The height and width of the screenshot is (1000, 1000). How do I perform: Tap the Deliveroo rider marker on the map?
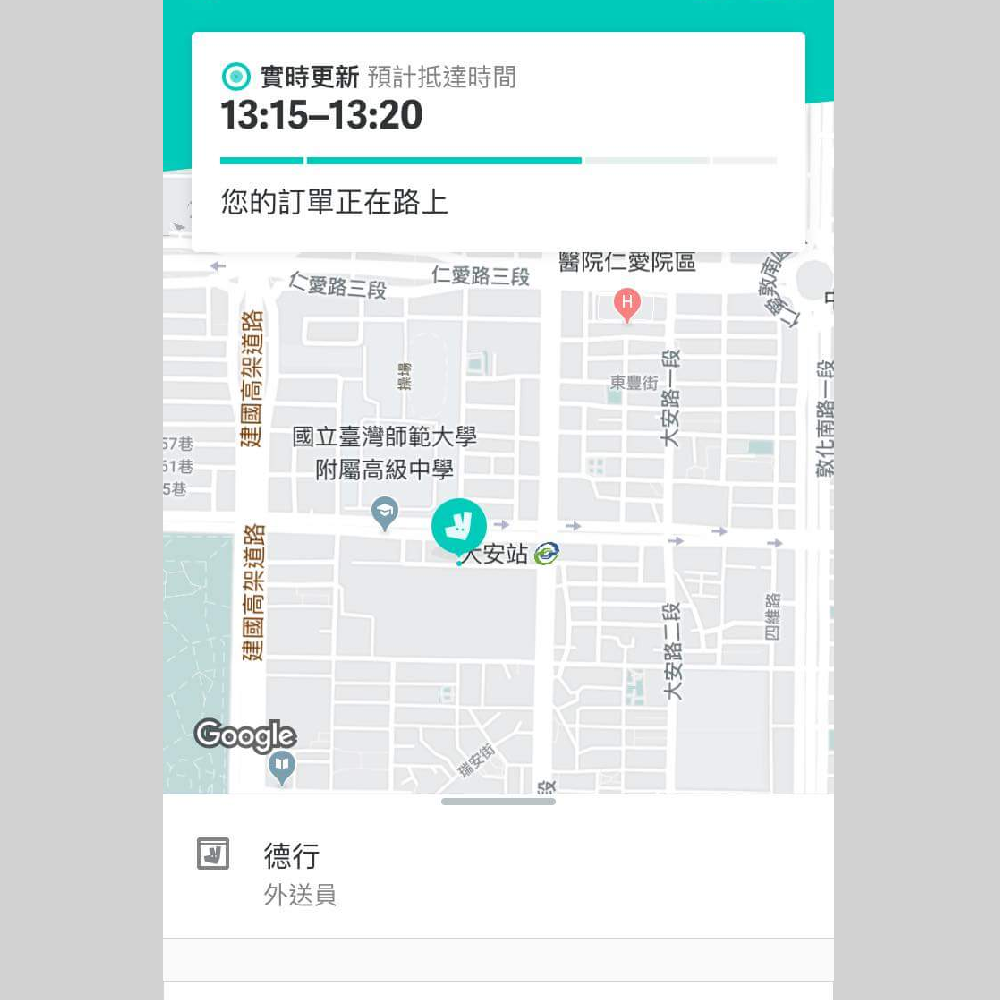coord(459,526)
